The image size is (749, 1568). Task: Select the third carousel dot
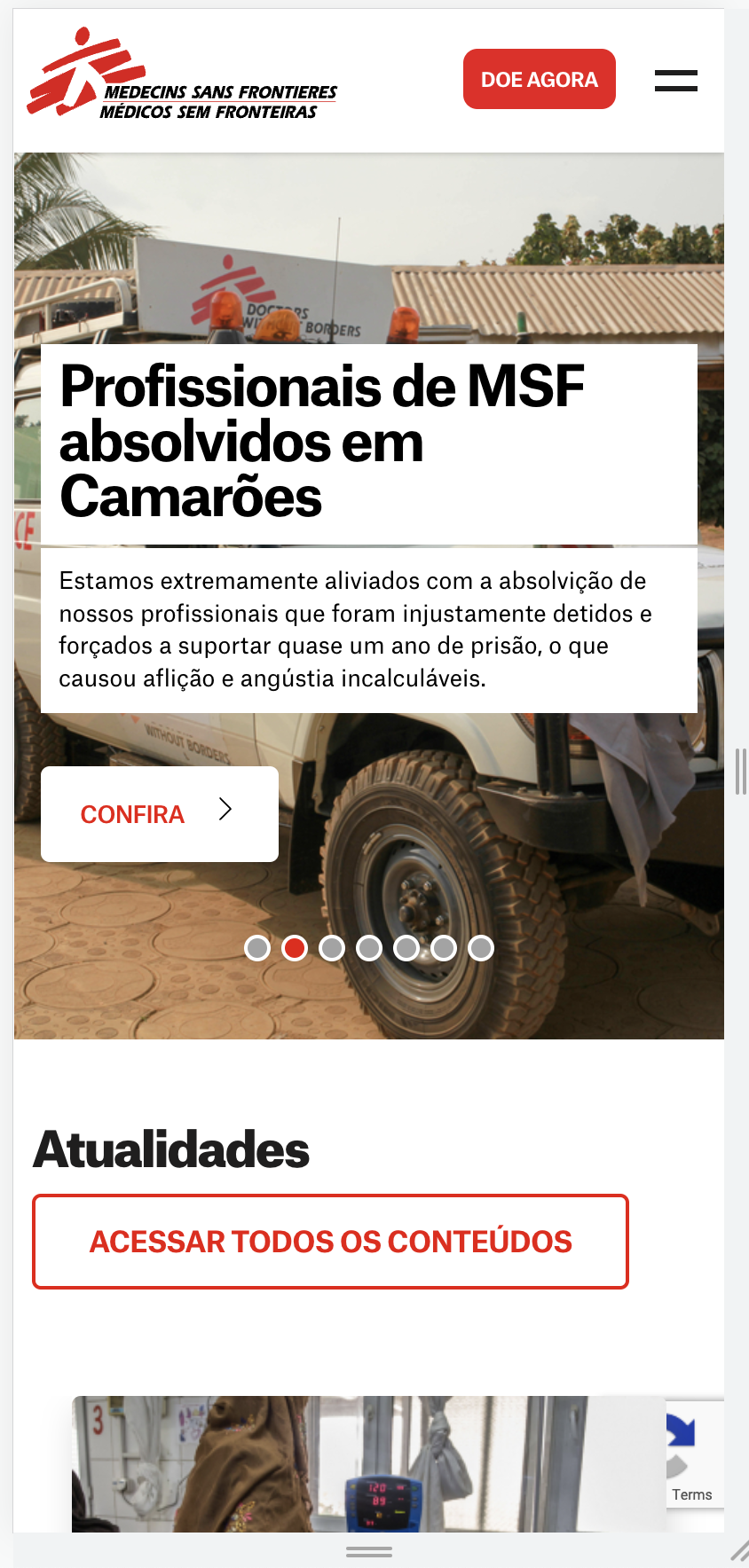(332, 948)
